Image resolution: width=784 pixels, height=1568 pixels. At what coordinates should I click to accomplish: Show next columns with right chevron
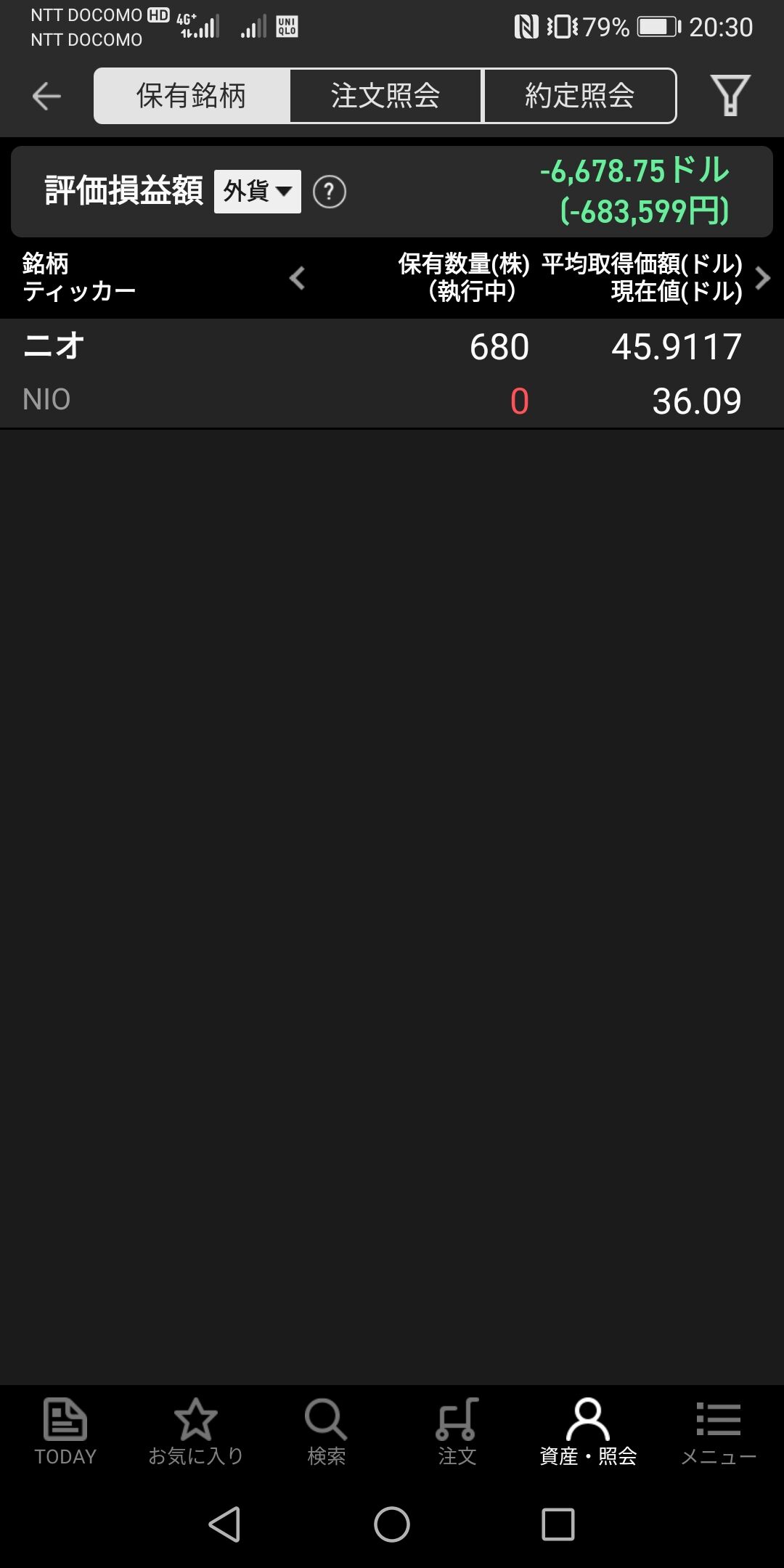point(762,278)
